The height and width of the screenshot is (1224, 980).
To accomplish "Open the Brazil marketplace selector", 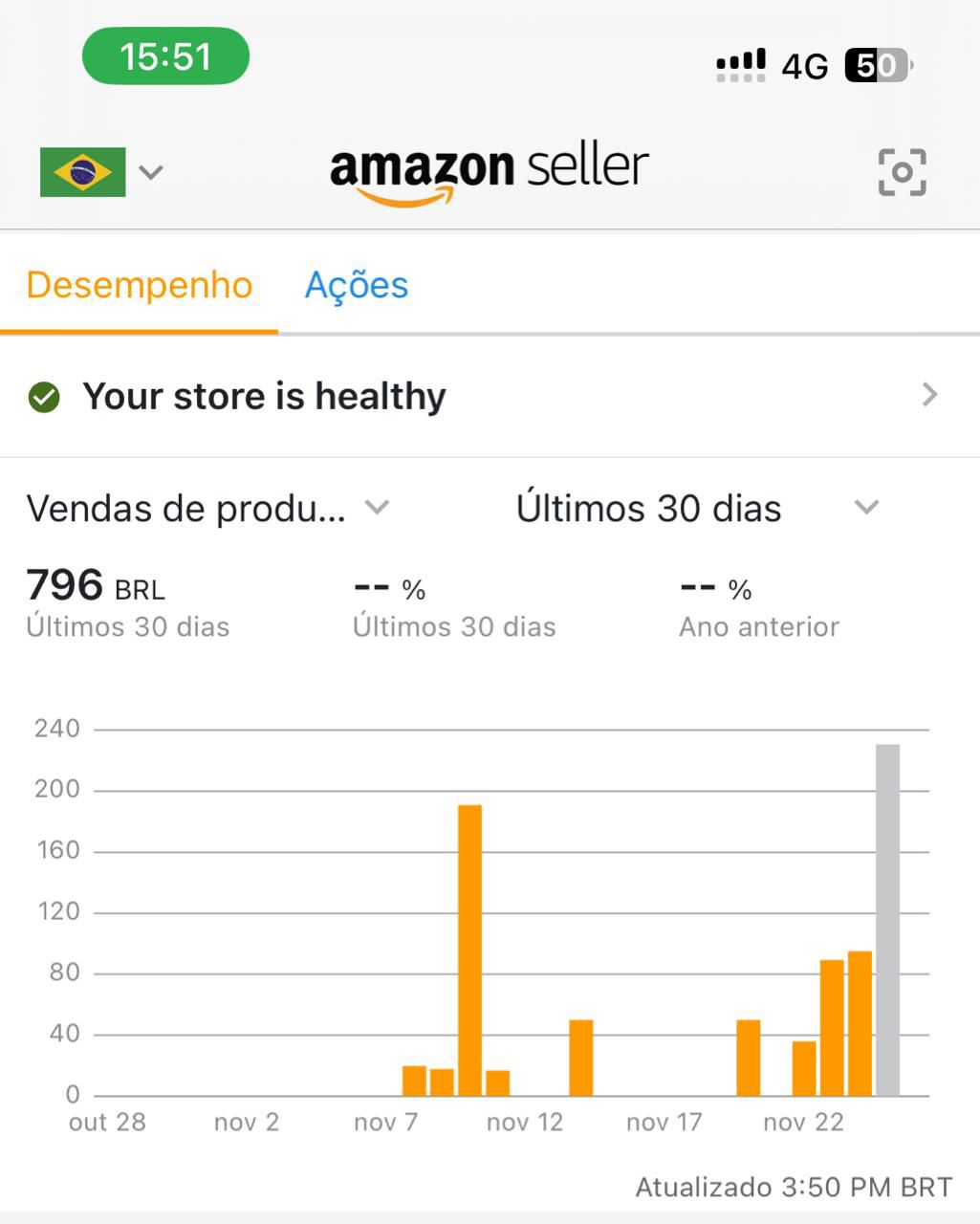I will [x=99, y=172].
